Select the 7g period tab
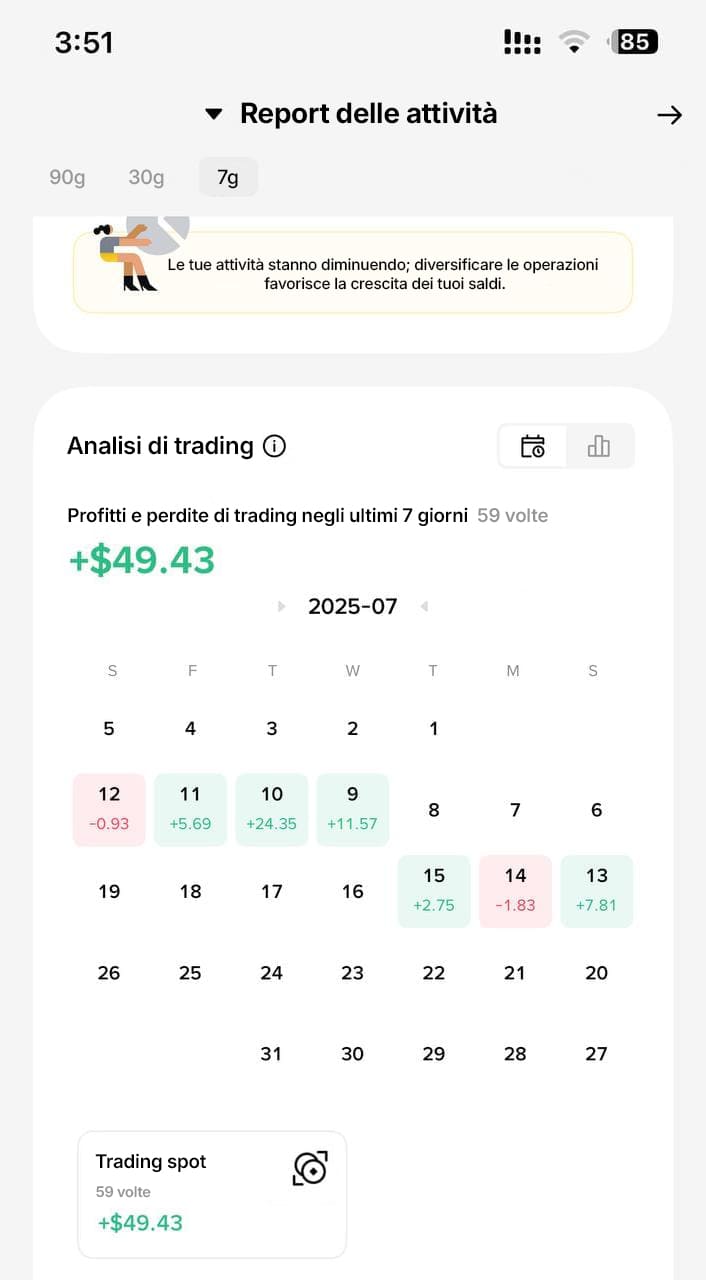Screen dimensions: 706x1280 pyautogui.click(x=228, y=178)
